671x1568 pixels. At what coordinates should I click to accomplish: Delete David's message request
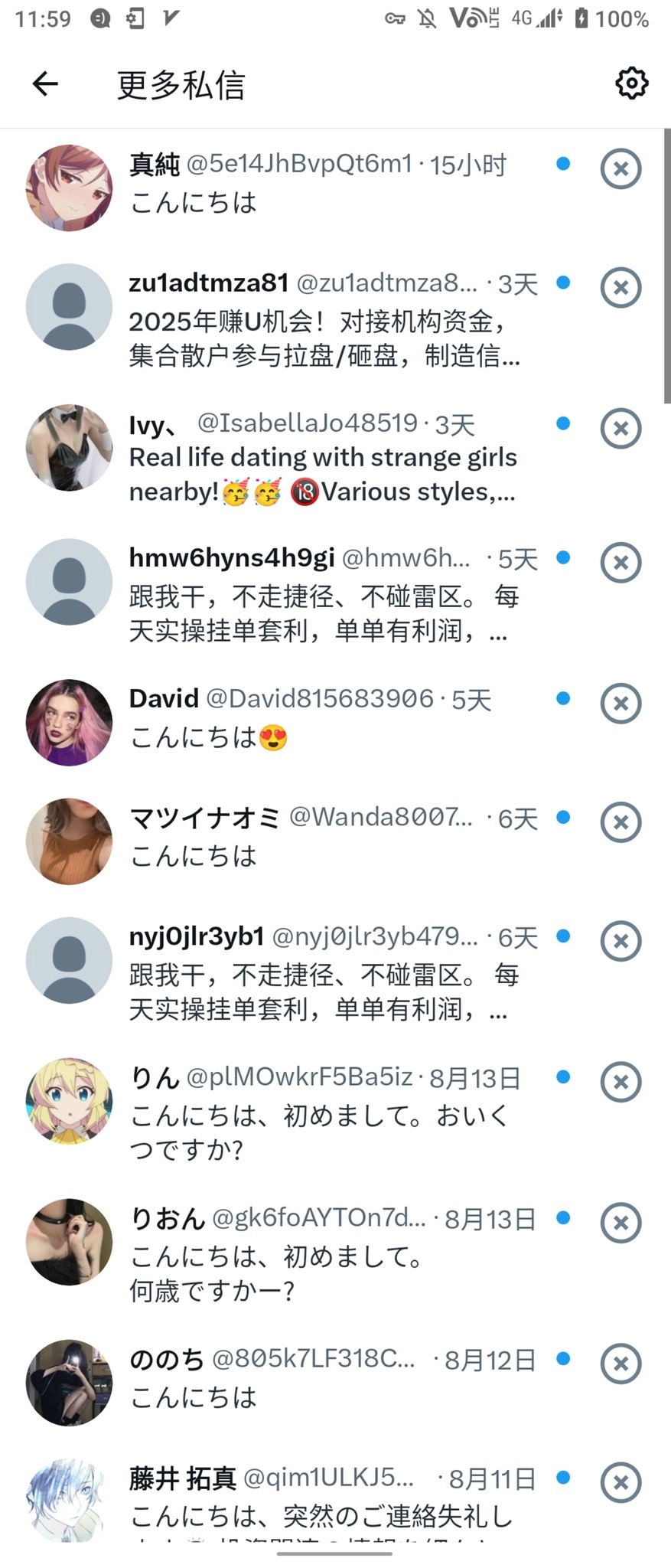pyautogui.click(x=621, y=703)
